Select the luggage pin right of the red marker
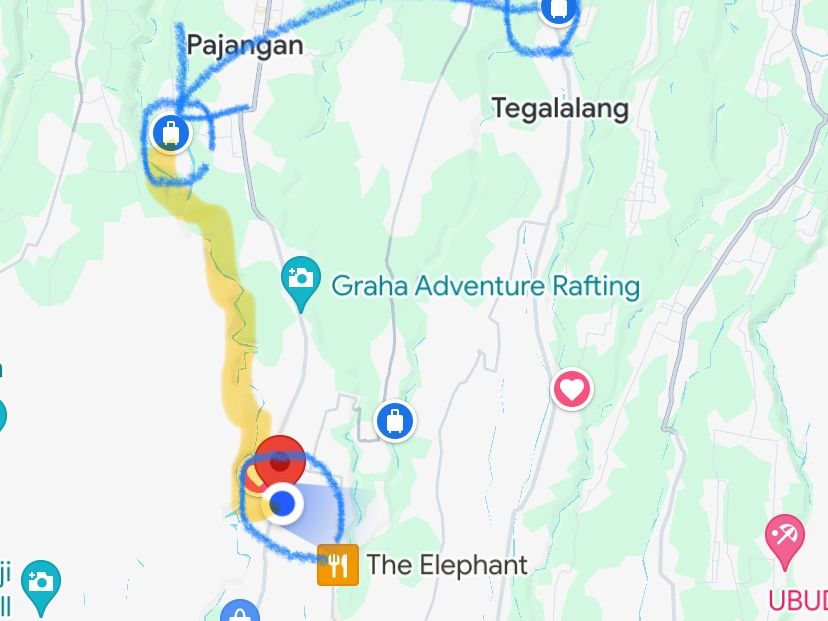Viewport: 828px width, 621px height. (x=395, y=421)
